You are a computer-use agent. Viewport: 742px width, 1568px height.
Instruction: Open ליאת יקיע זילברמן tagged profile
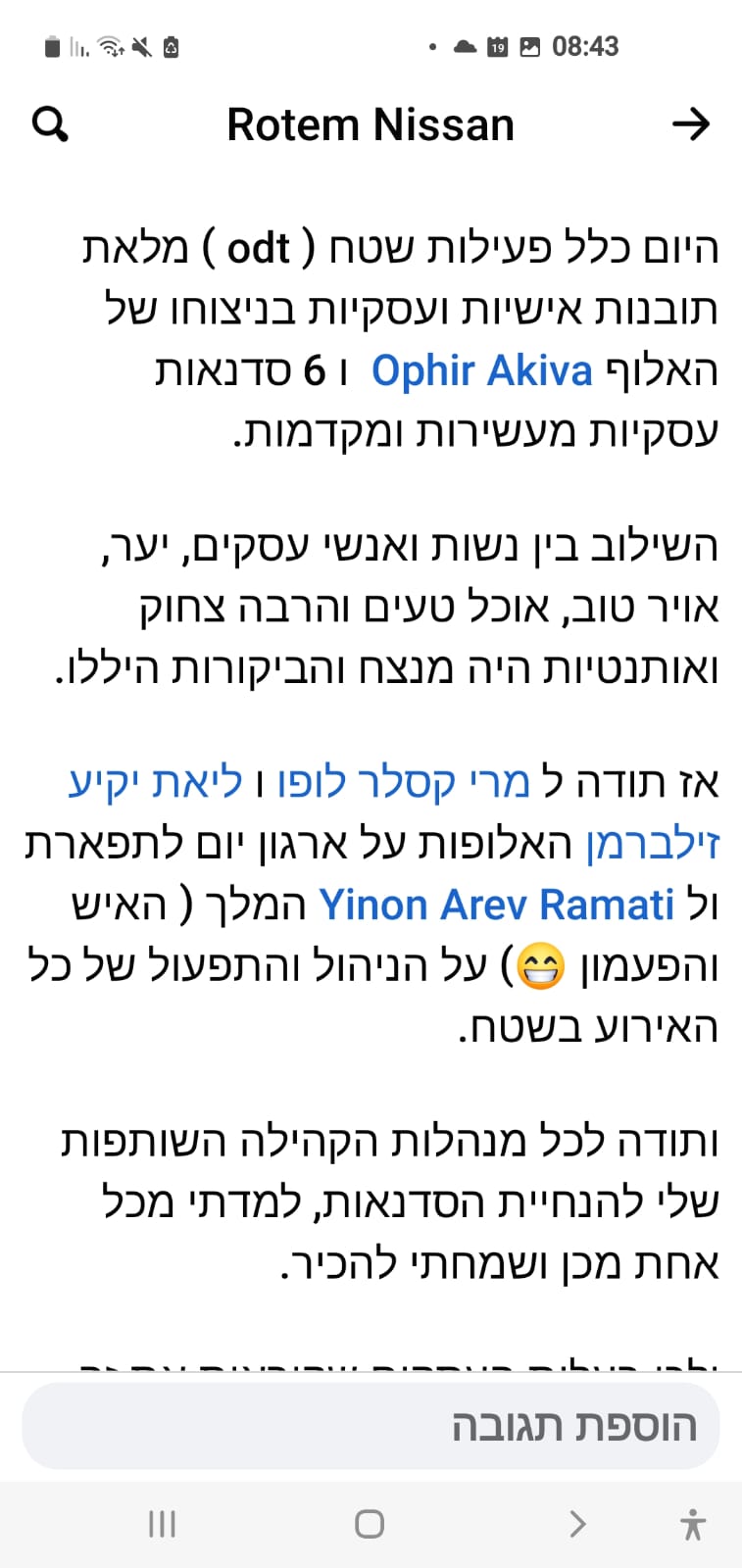pyautogui.click(x=157, y=783)
